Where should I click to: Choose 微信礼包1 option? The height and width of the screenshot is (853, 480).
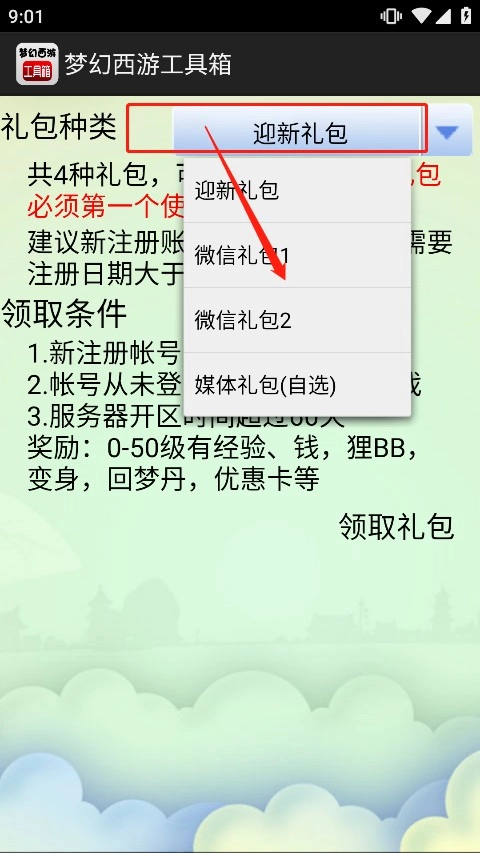tap(297, 255)
